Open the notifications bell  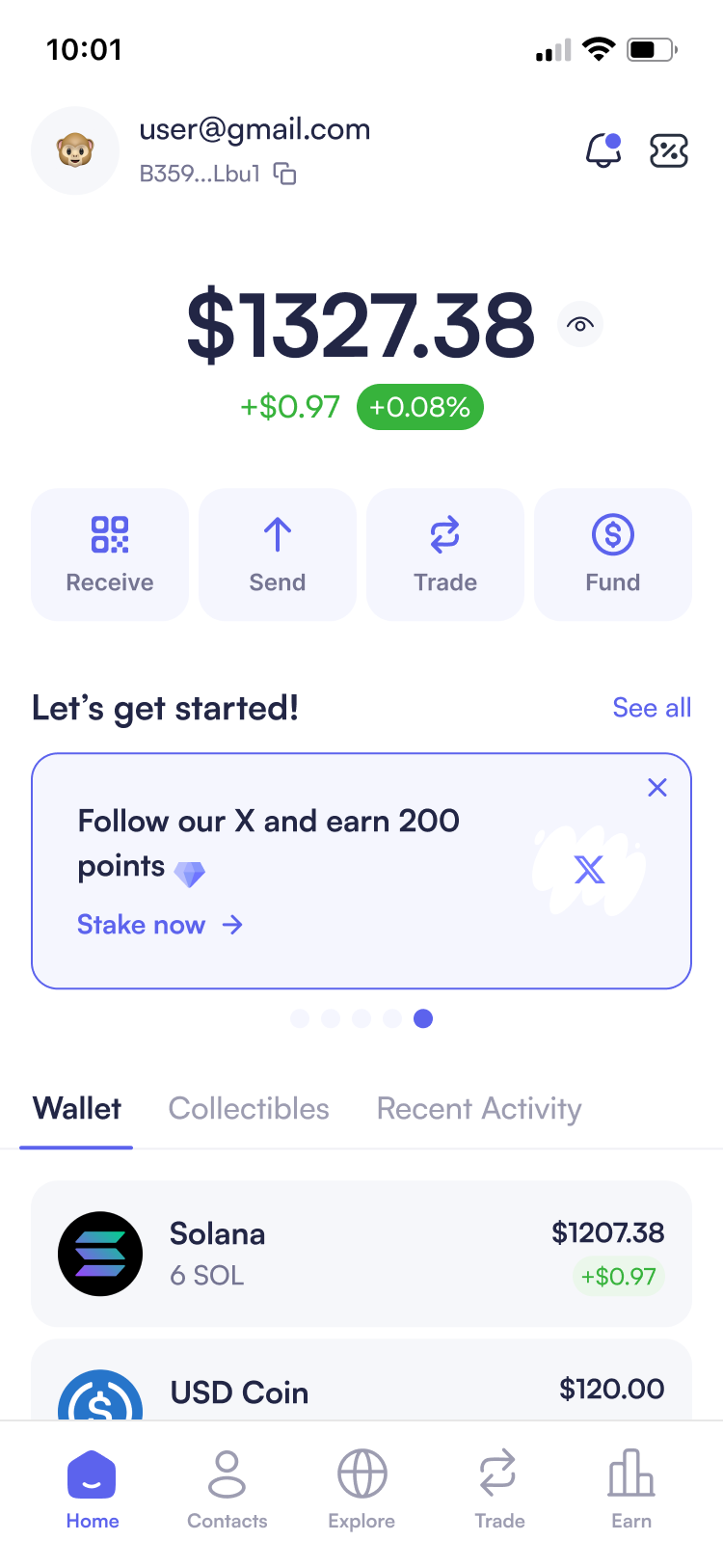[x=603, y=150]
